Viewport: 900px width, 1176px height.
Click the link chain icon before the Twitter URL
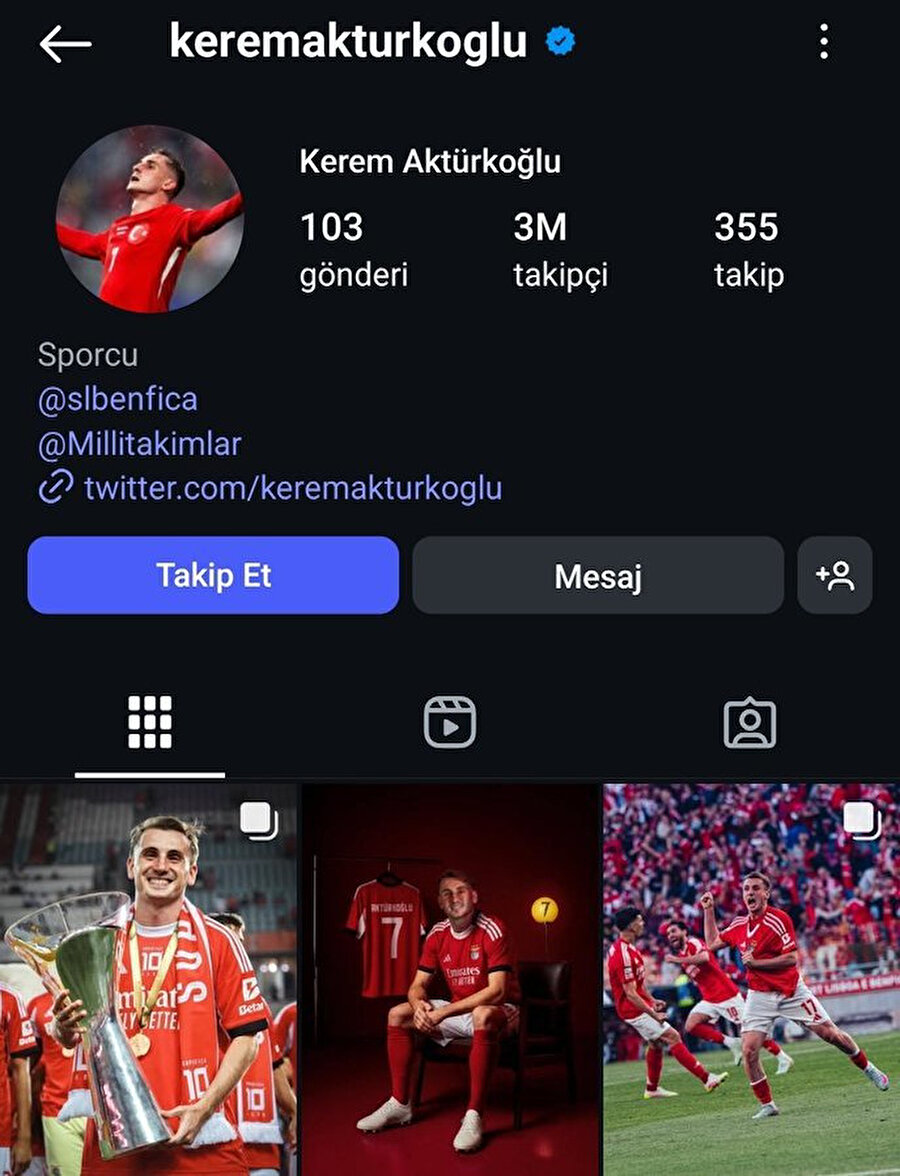coord(55,488)
